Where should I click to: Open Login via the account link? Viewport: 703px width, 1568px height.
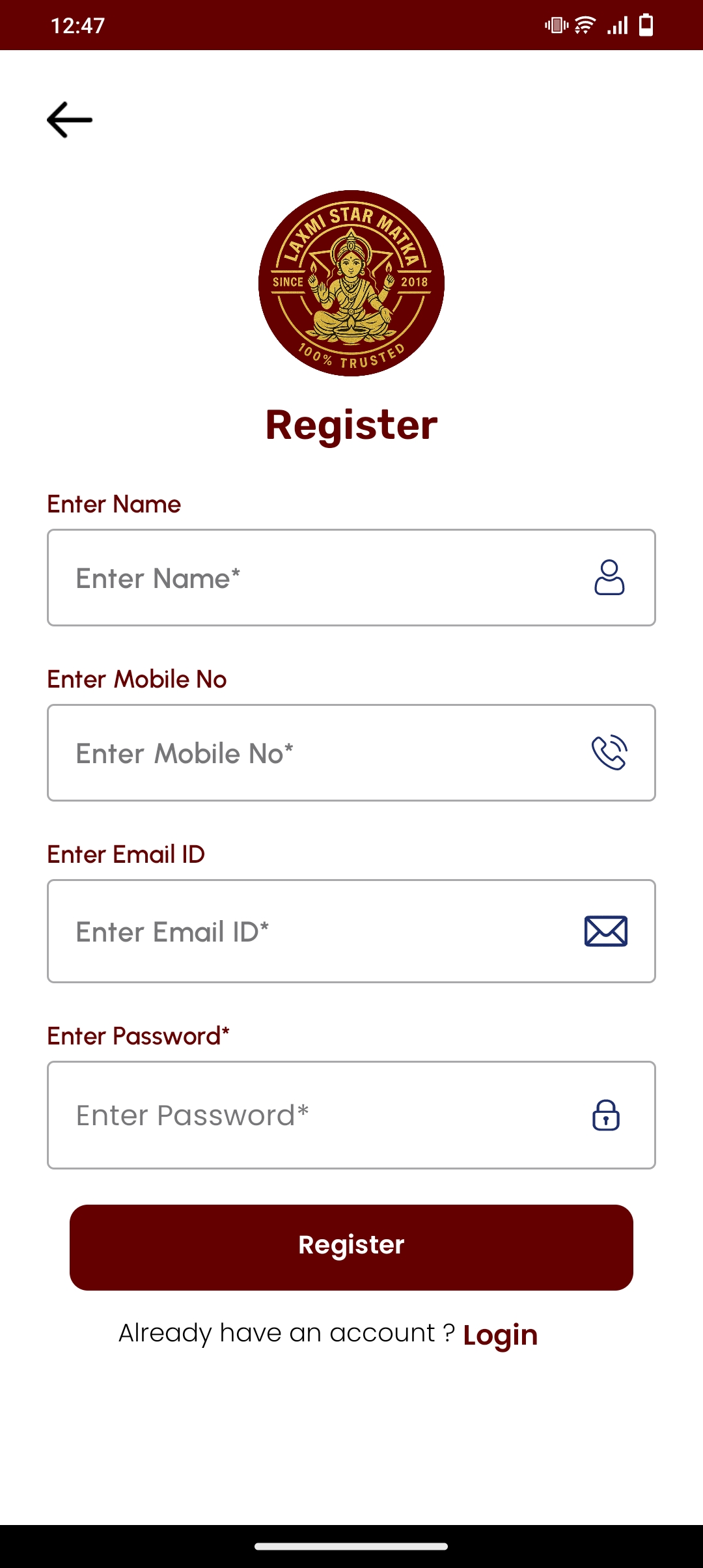[x=500, y=1333]
